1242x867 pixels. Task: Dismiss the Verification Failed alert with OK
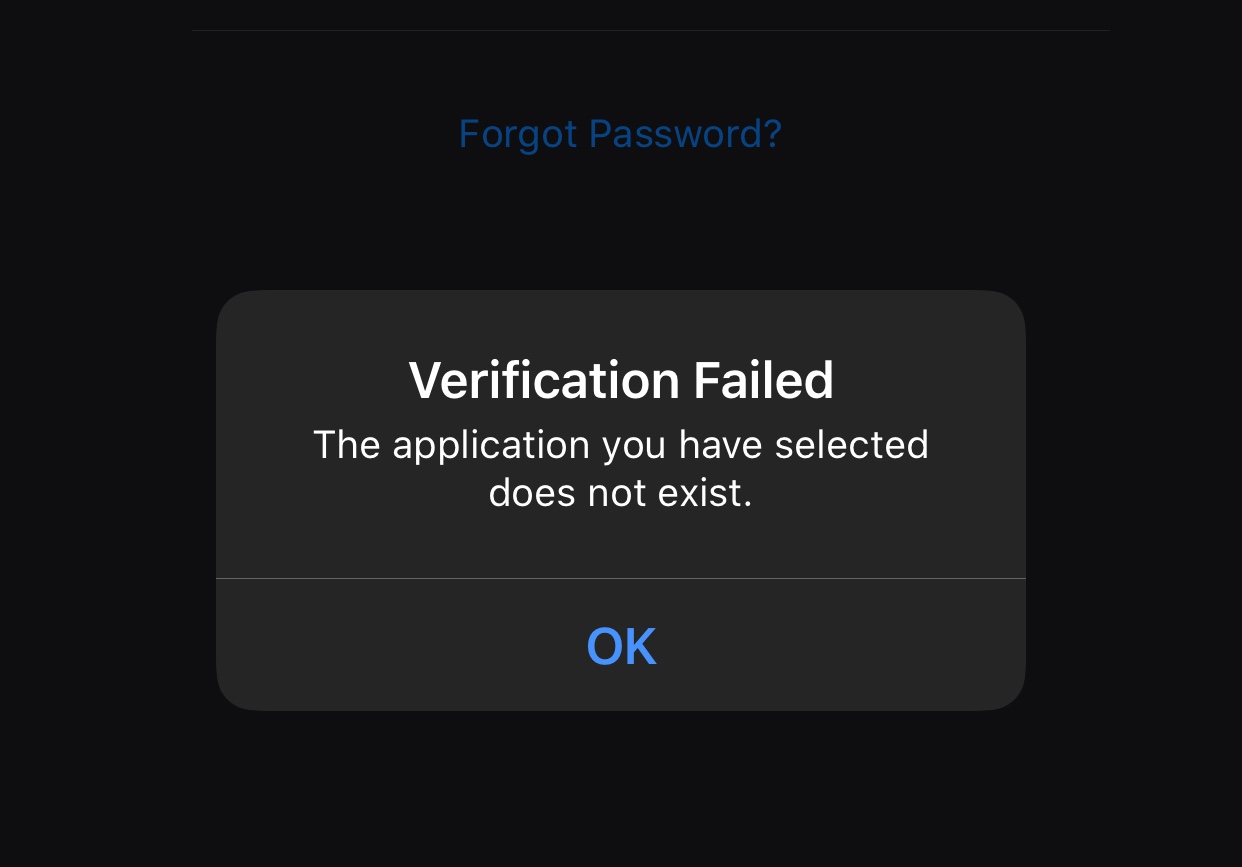[621, 646]
